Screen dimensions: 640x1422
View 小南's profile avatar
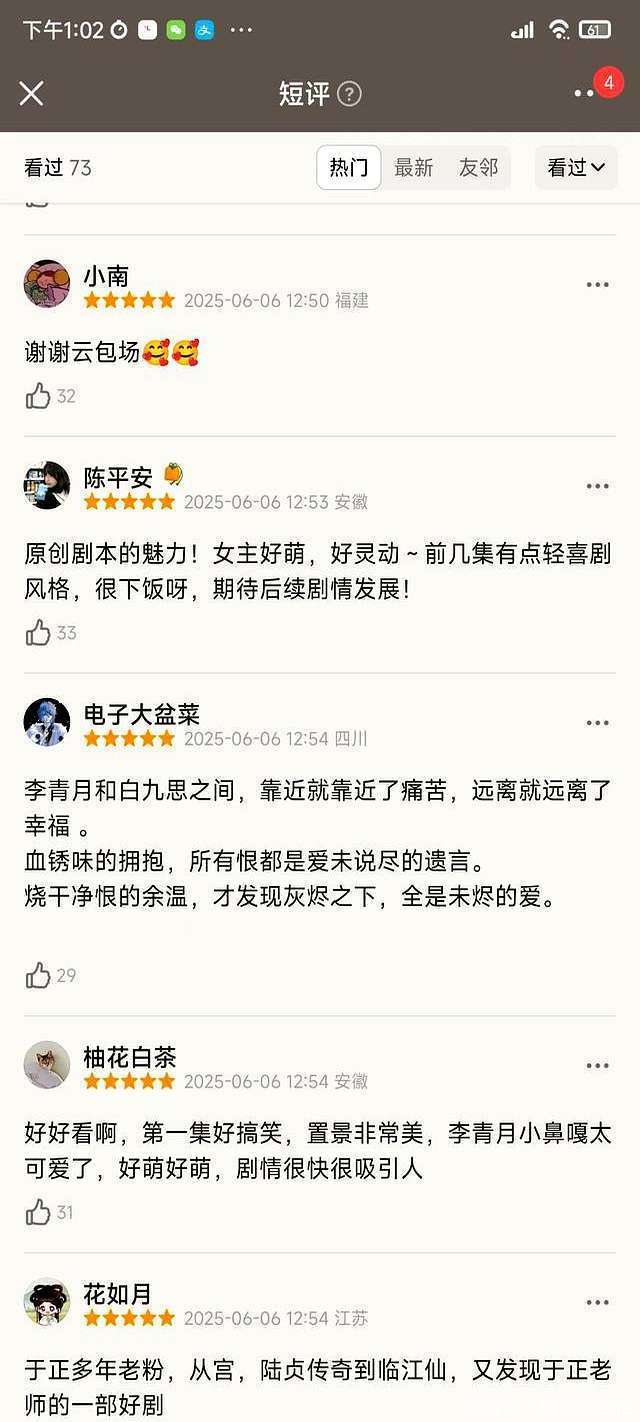[47, 284]
